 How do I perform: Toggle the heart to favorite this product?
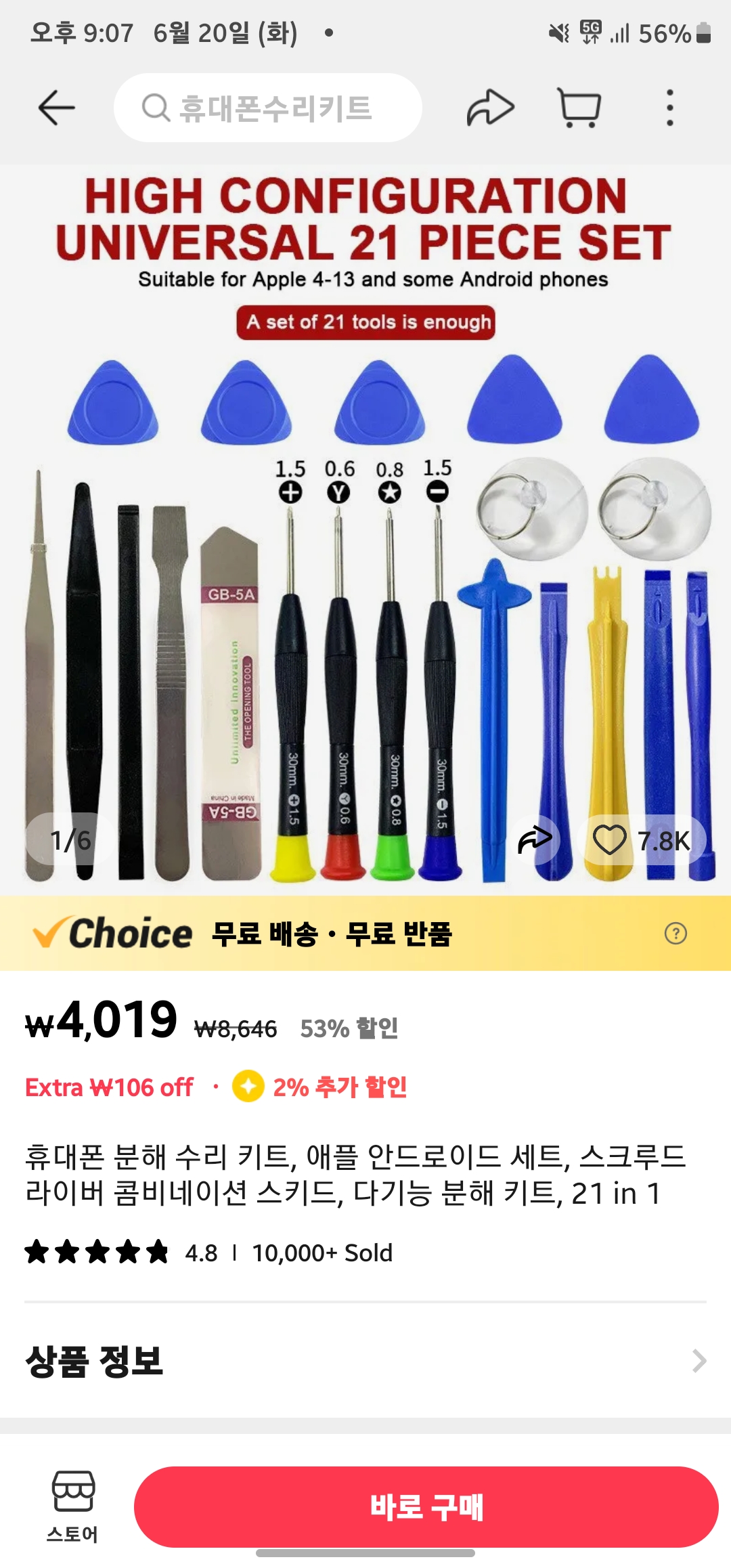(x=610, y=840)
